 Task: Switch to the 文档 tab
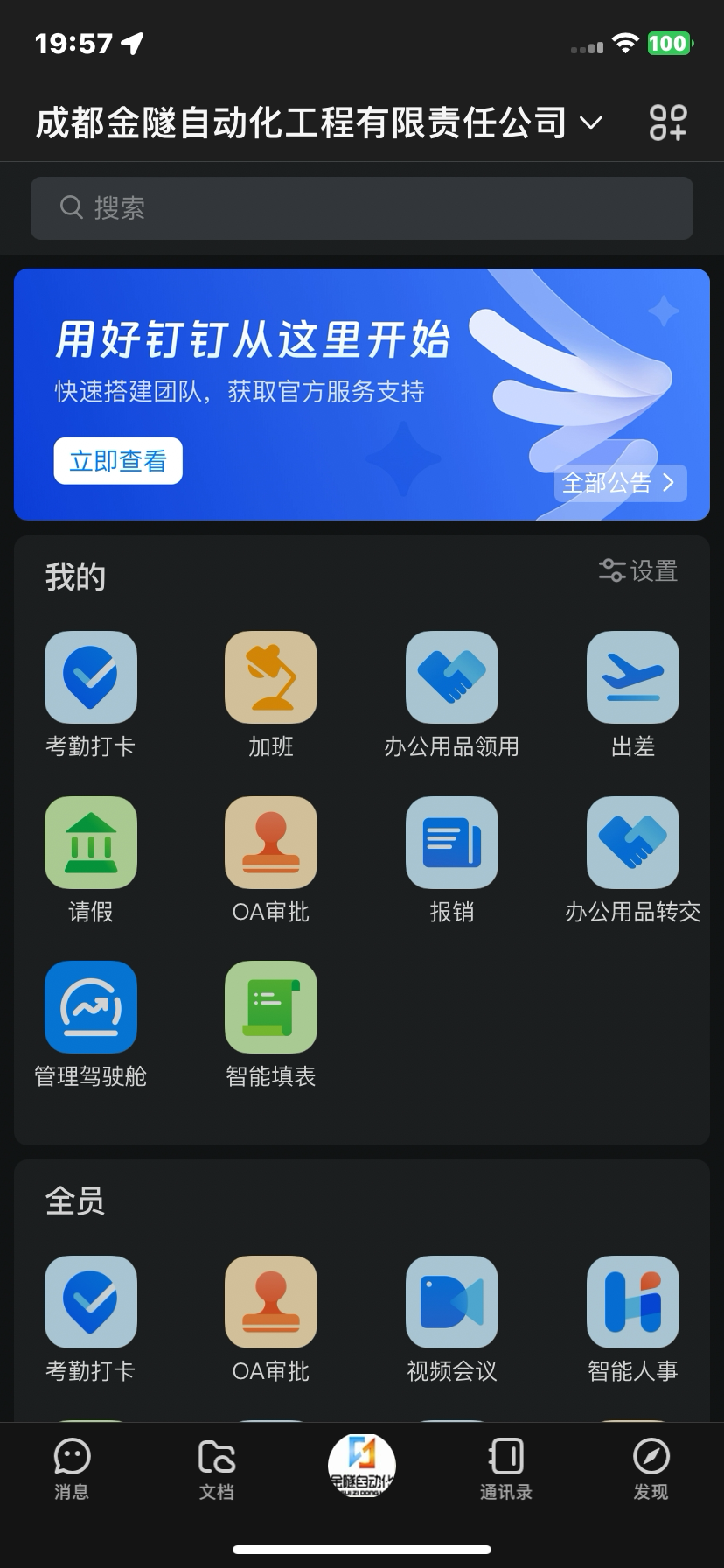pyautogui.click(x=217, y=1468)
